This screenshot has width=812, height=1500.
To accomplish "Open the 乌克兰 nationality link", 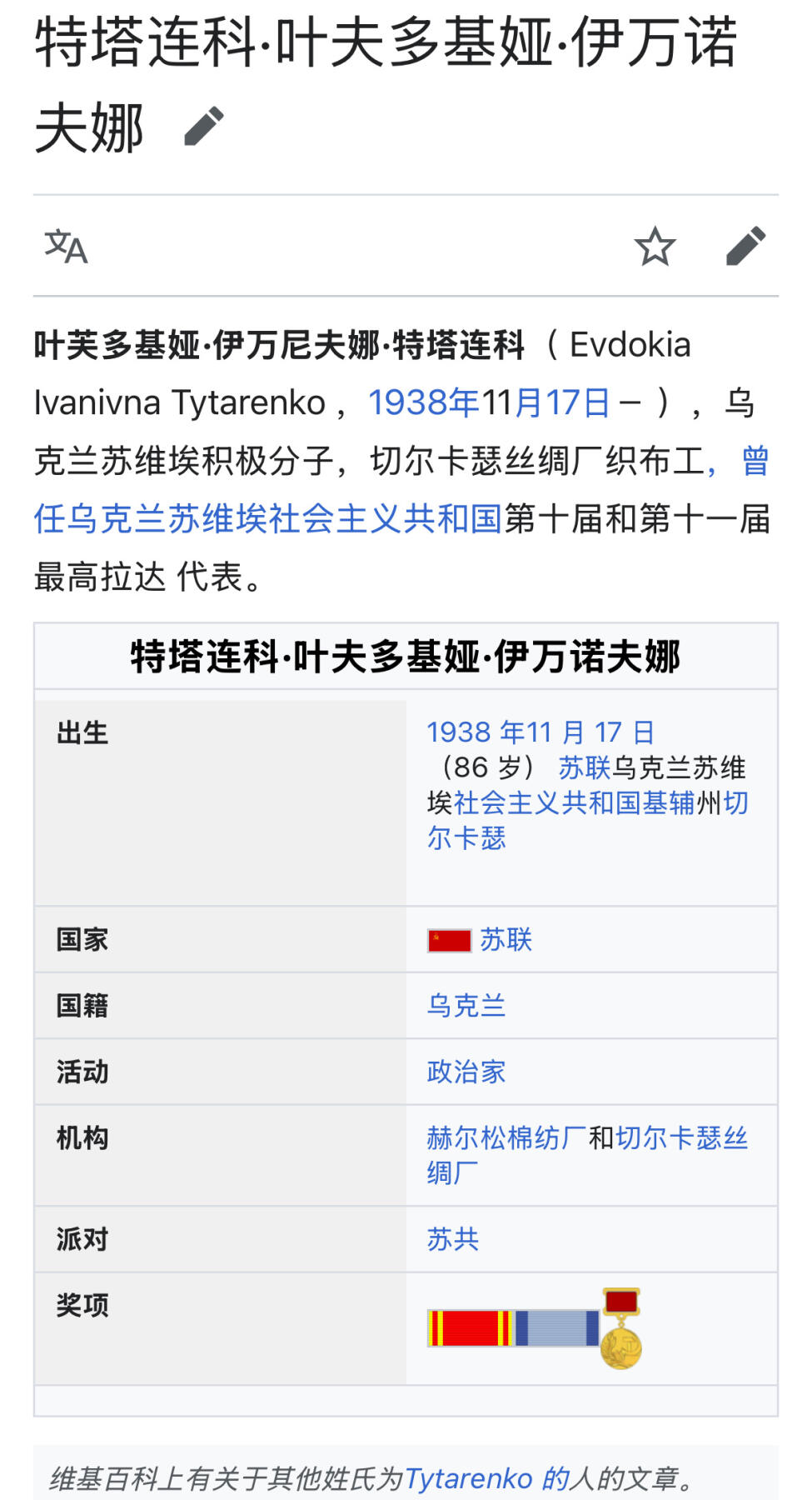I will (466, 1006).
